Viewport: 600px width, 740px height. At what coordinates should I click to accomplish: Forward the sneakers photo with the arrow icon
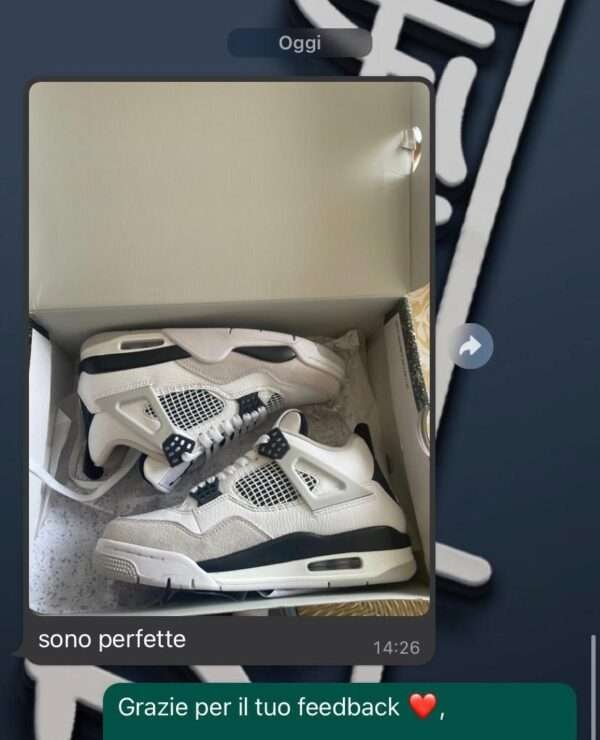[471, 346]
